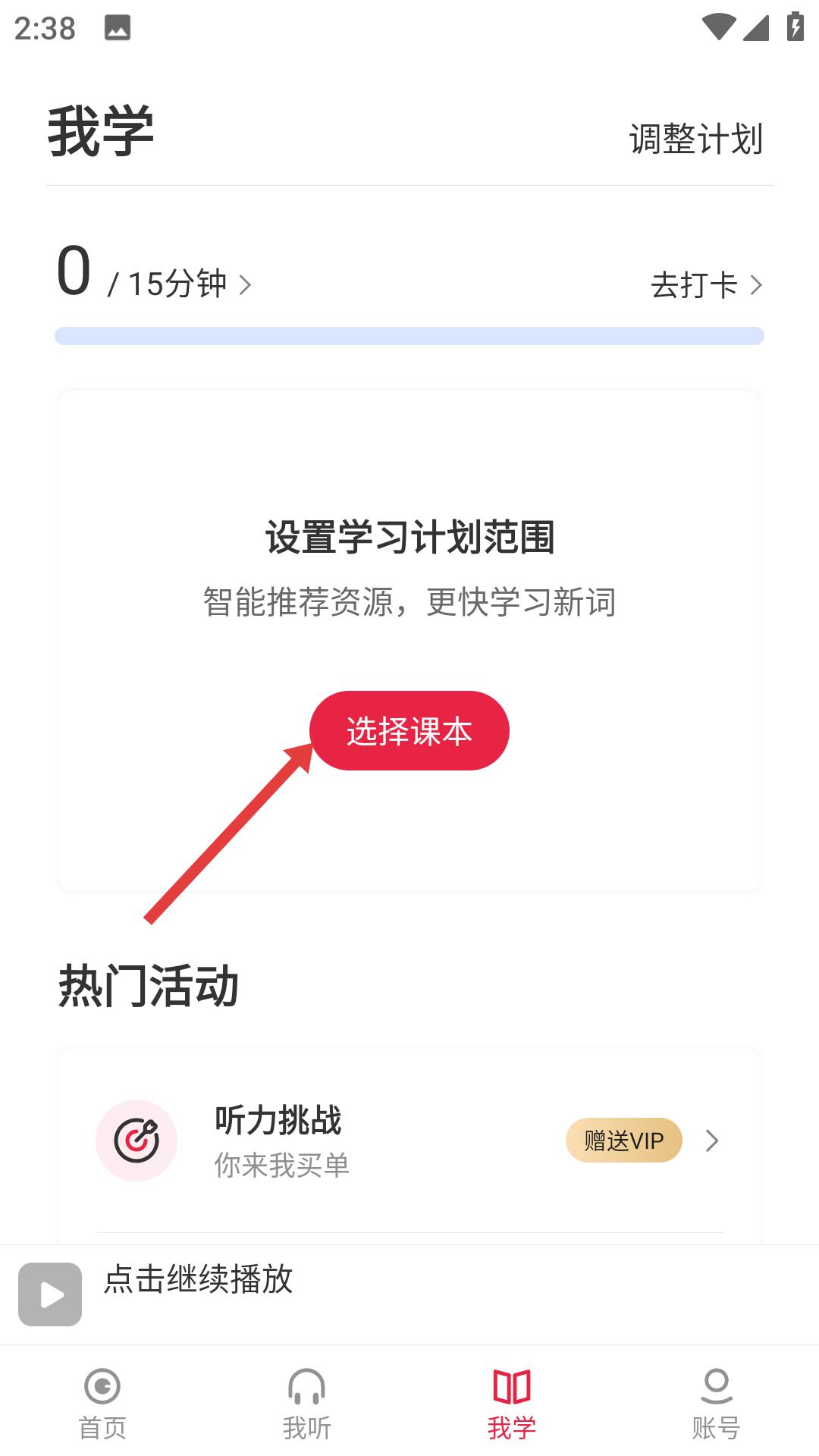This screenshot has width=819, height=1456.
Task: Open 调整计划 to adjust study plan
Action: 696,139
